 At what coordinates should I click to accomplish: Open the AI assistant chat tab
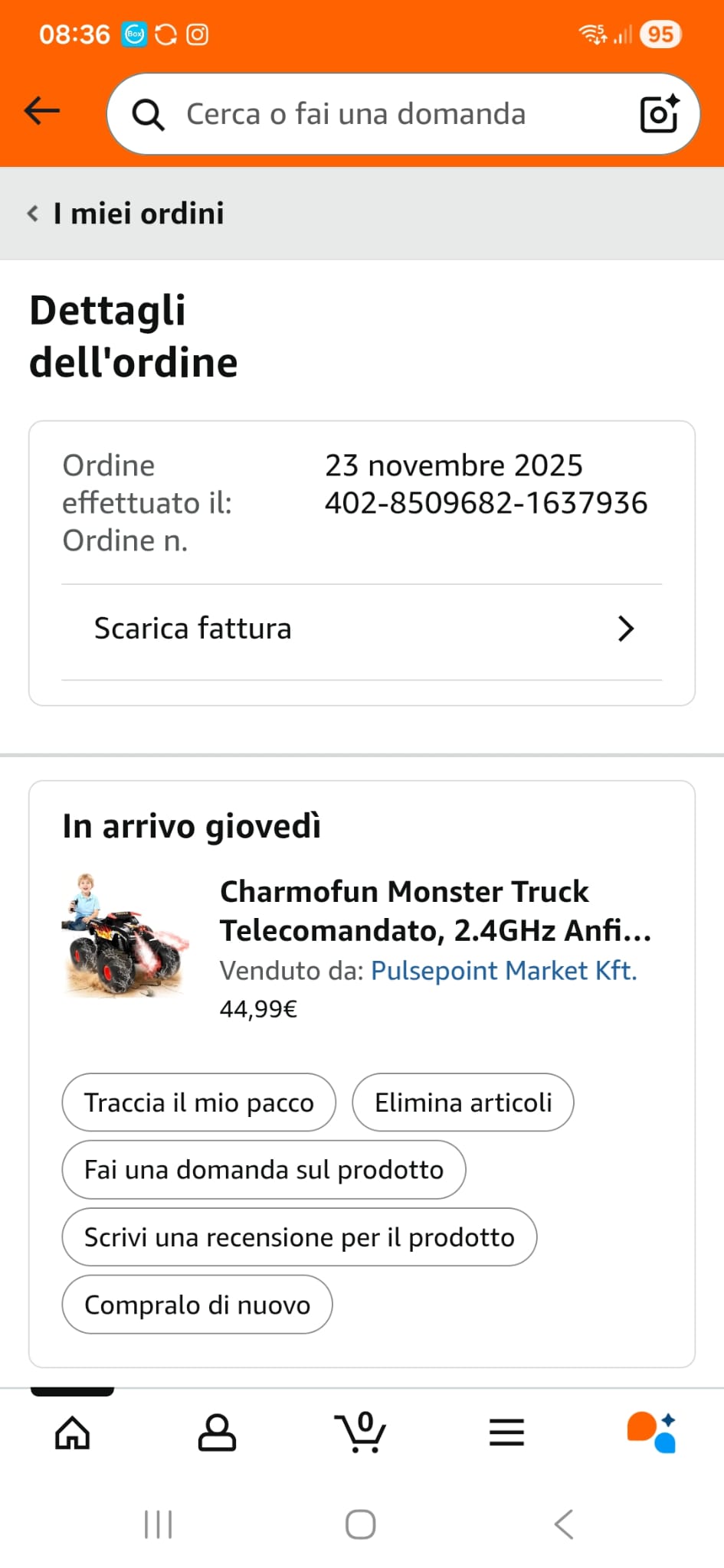click(651, 1432)
